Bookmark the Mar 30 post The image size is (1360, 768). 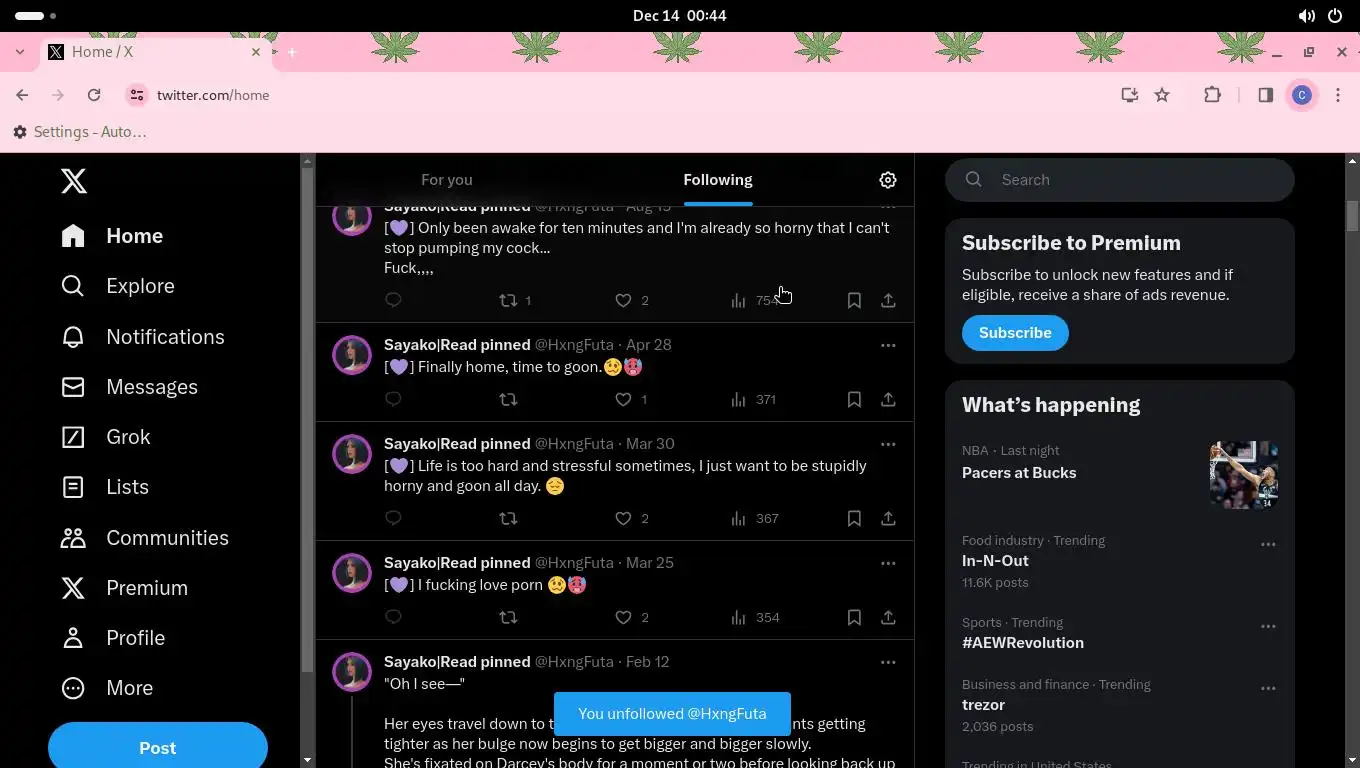pyautogui.click(x=854, y=519)
